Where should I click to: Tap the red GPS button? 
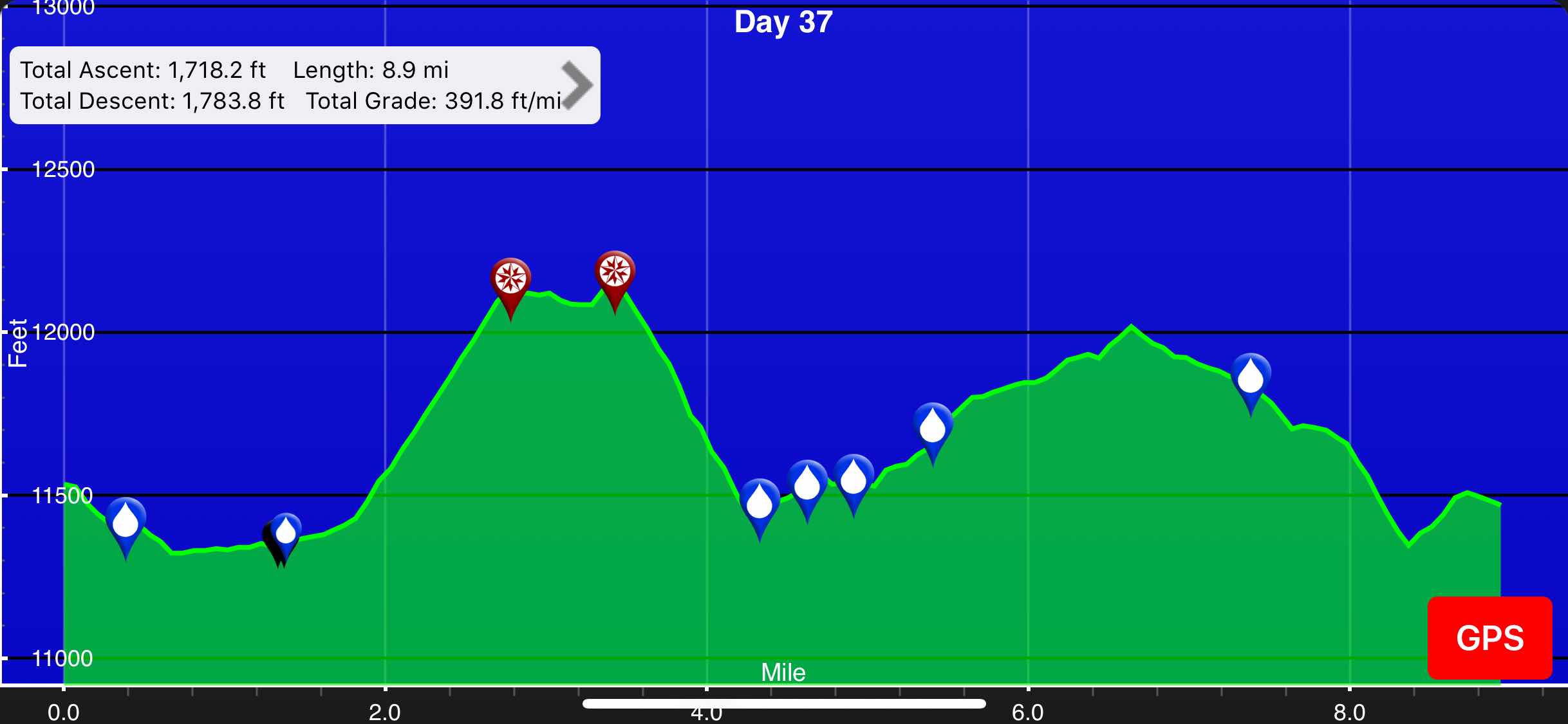click(x=1489, y=638)
